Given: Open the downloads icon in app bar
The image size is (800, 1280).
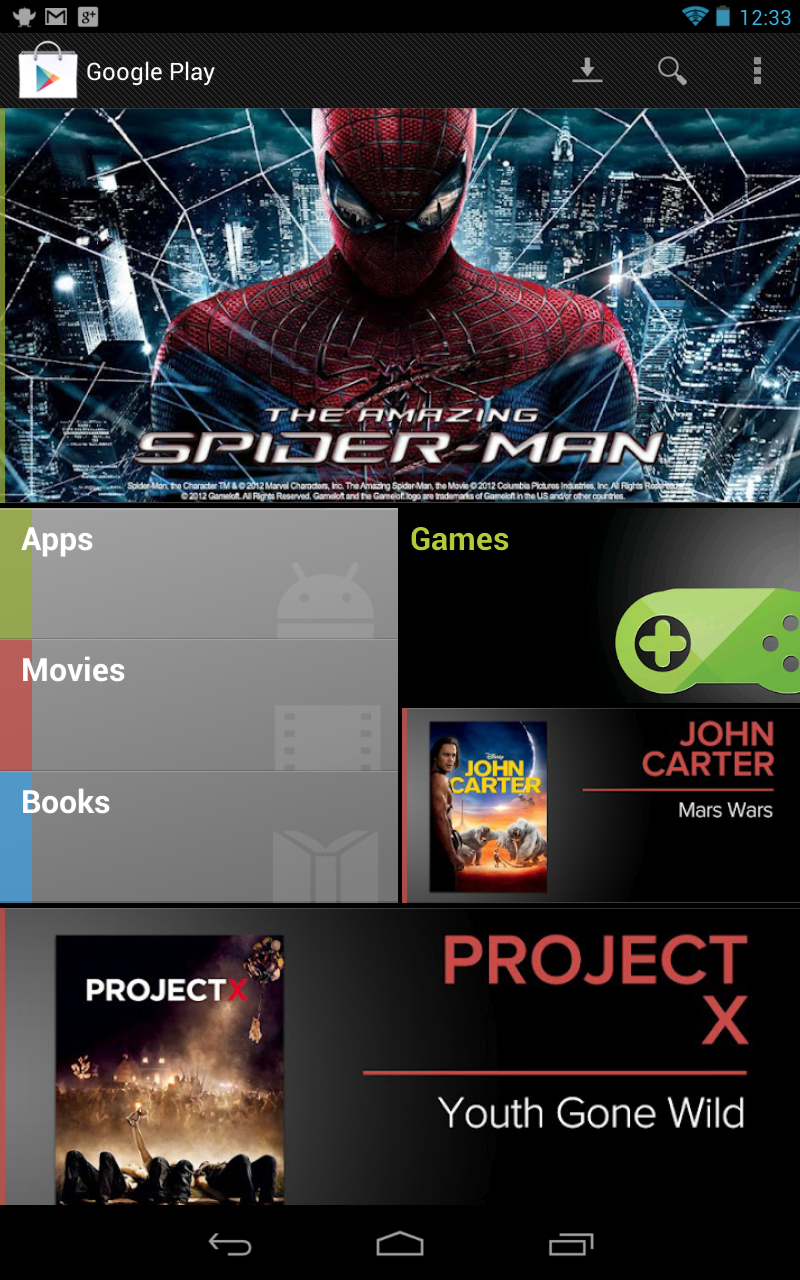Looking at the screenshot, I should point(587,71).
